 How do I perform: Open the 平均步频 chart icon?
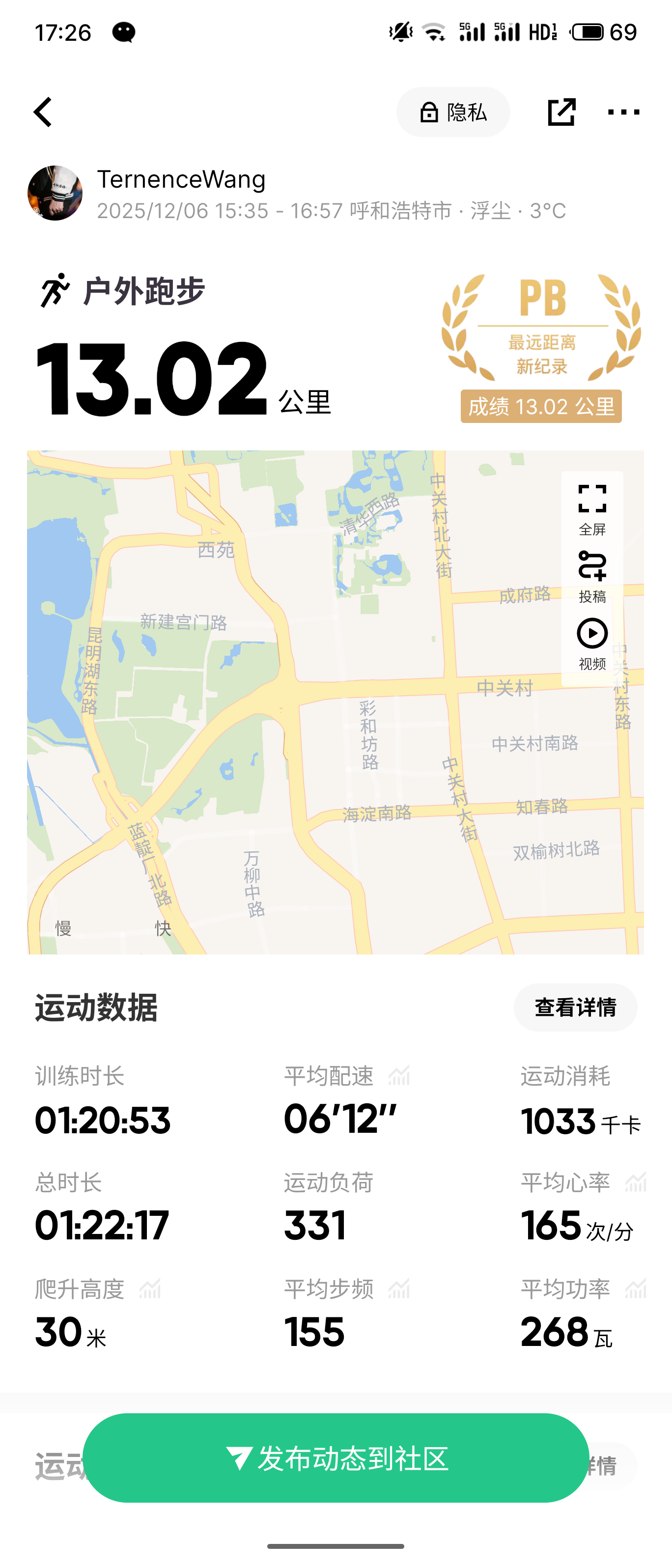coord(399,1288)
